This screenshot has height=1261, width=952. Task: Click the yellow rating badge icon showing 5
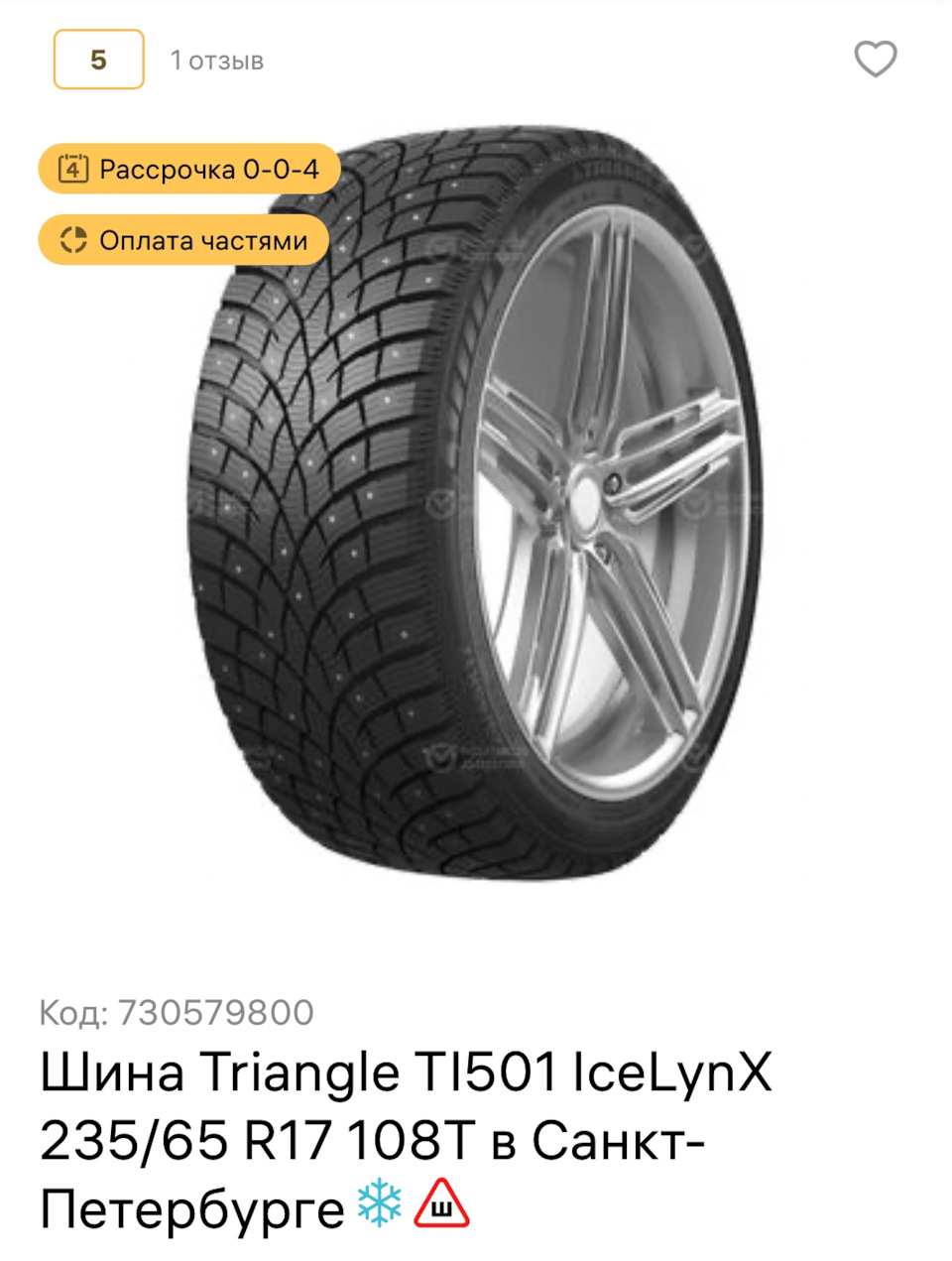[97, 60]
